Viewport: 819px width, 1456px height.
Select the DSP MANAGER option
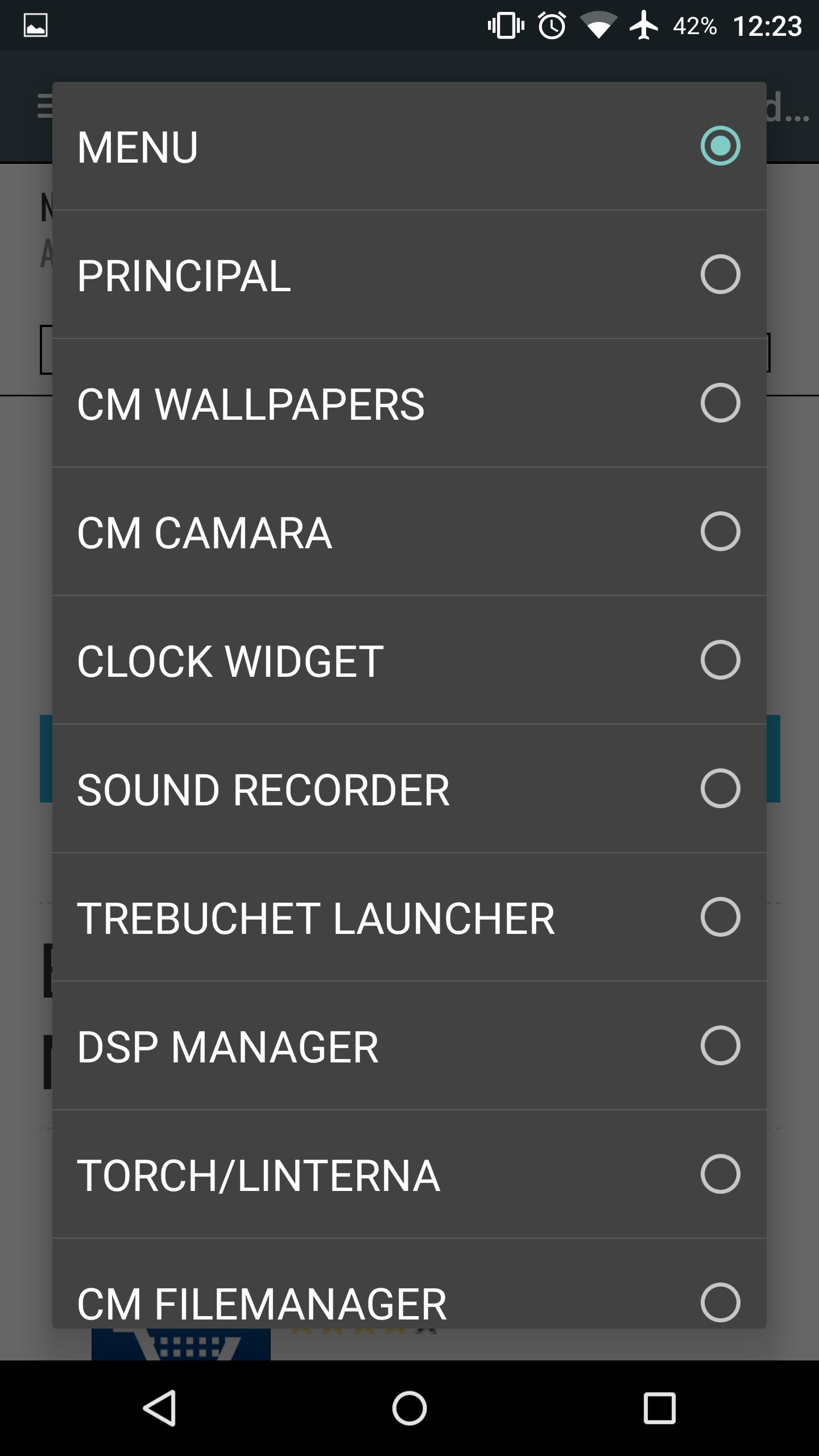(x=721, y=1045)
